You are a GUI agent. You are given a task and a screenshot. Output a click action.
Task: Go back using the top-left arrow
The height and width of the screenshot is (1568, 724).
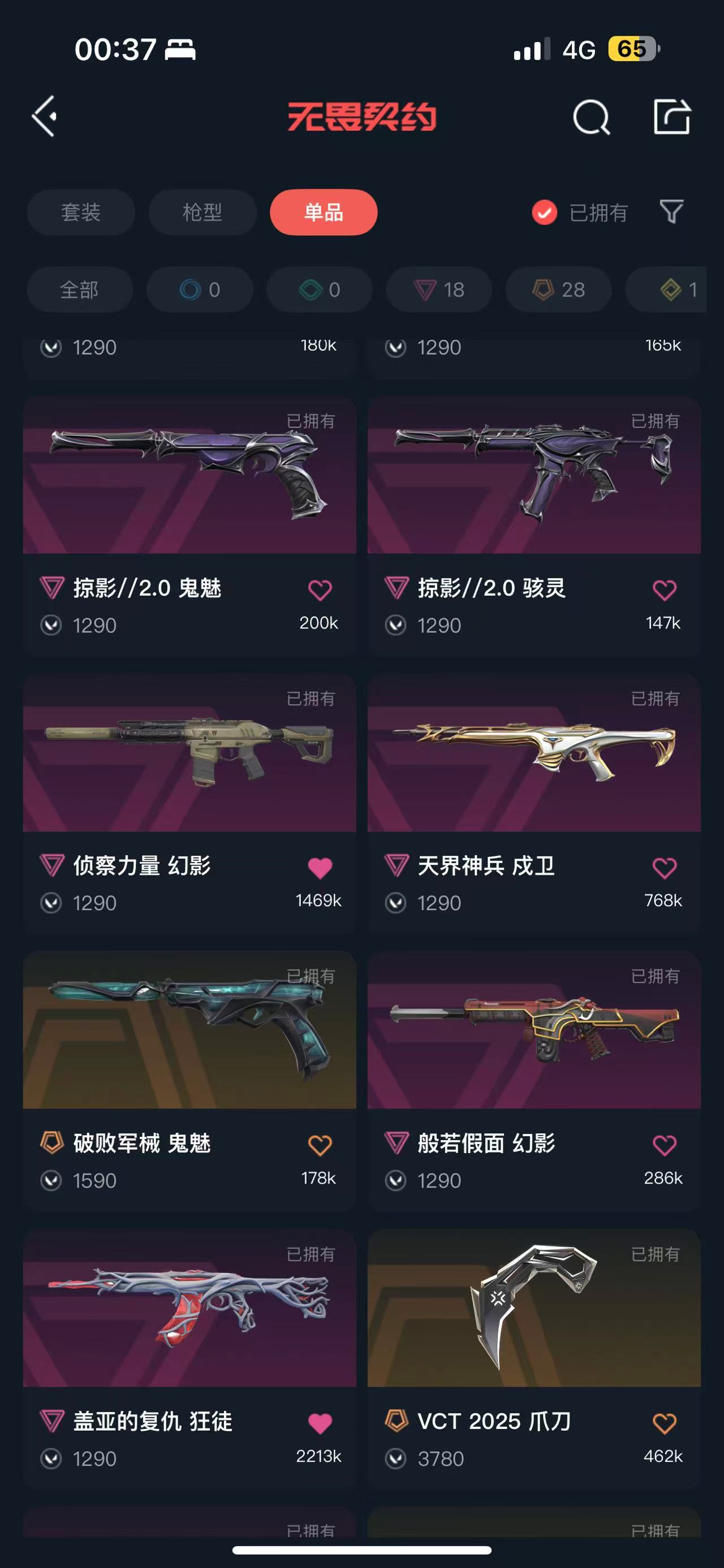[45, 116]
